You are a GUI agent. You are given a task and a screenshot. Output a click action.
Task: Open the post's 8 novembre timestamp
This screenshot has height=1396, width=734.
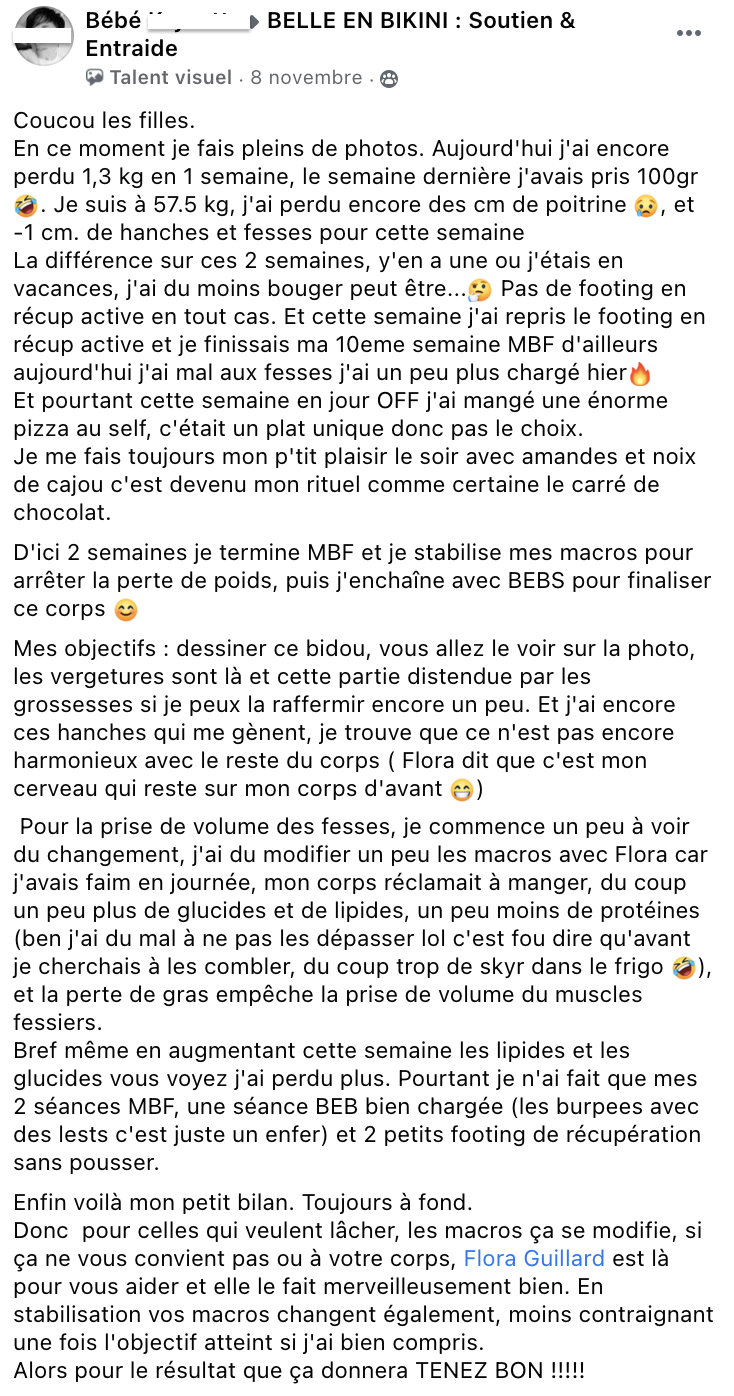[x=306, y=77]
